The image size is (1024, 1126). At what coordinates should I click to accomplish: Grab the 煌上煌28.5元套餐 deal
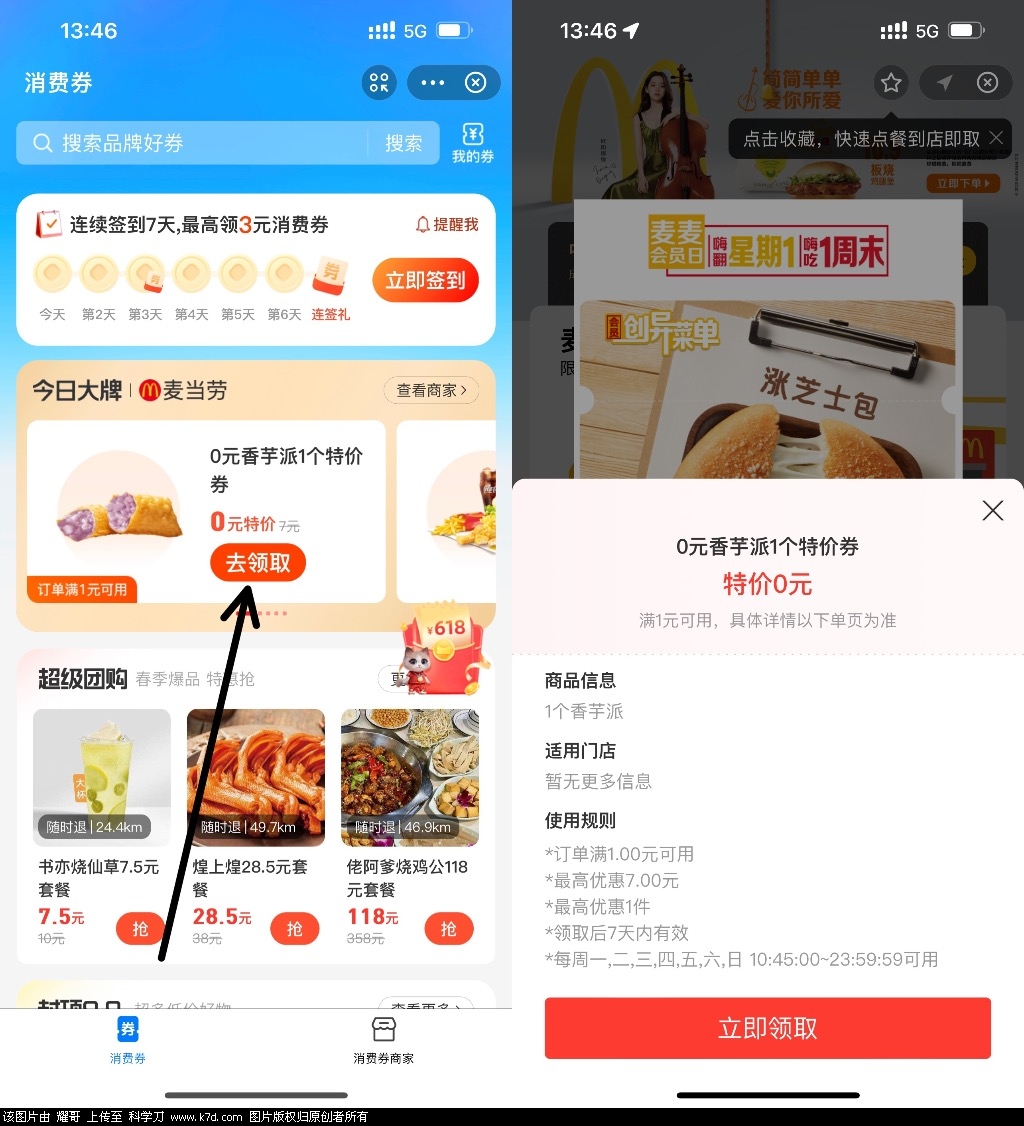point(294,929)
